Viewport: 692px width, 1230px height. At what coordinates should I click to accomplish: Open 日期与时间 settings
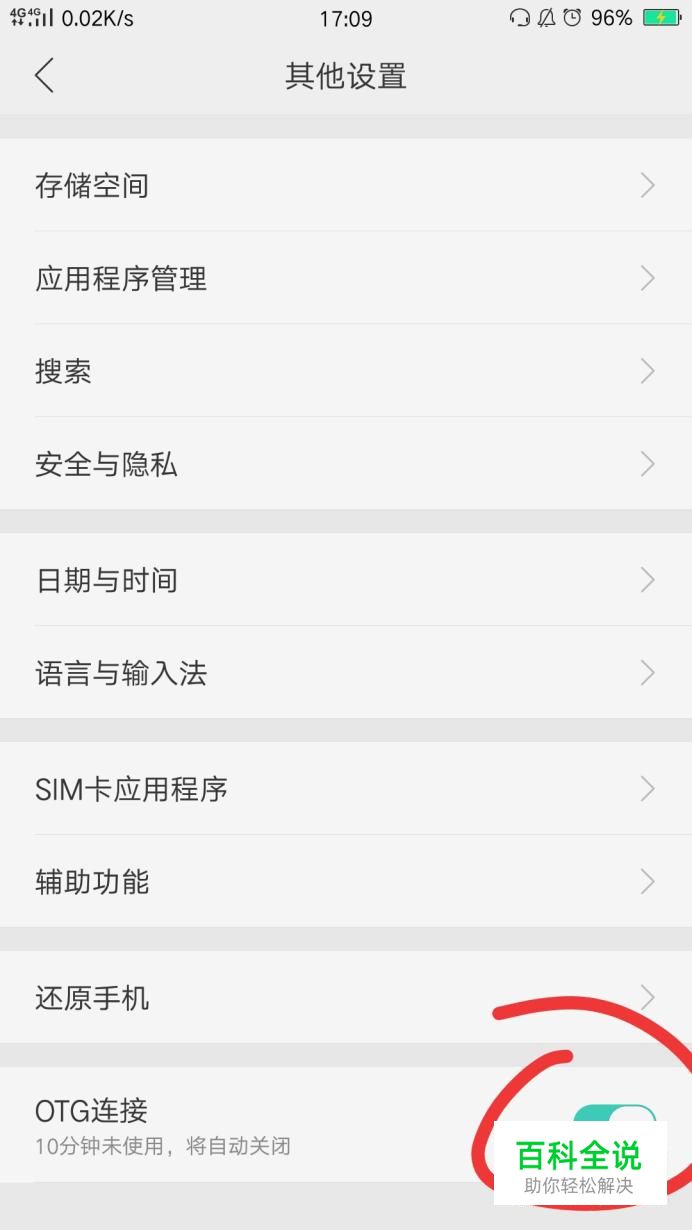pos(346,580)
